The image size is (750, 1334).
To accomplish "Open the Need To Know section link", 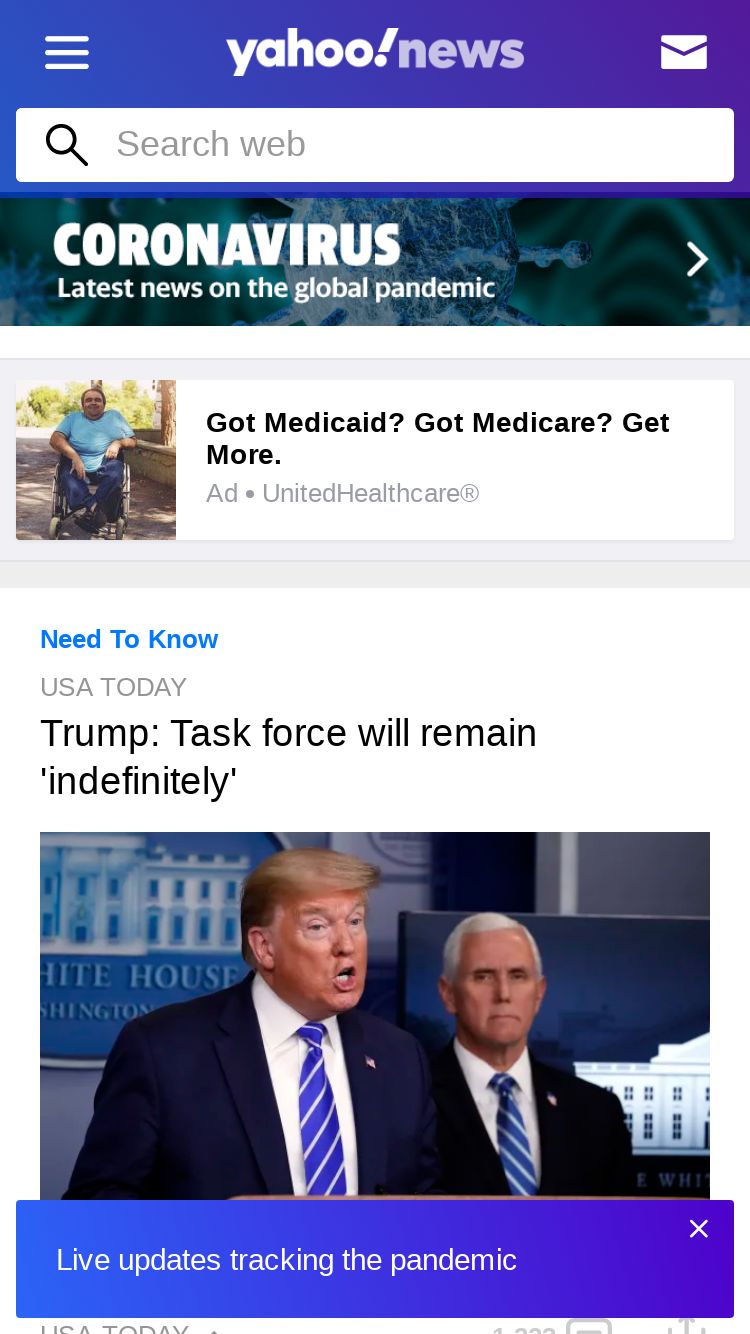I will [129, 639].
